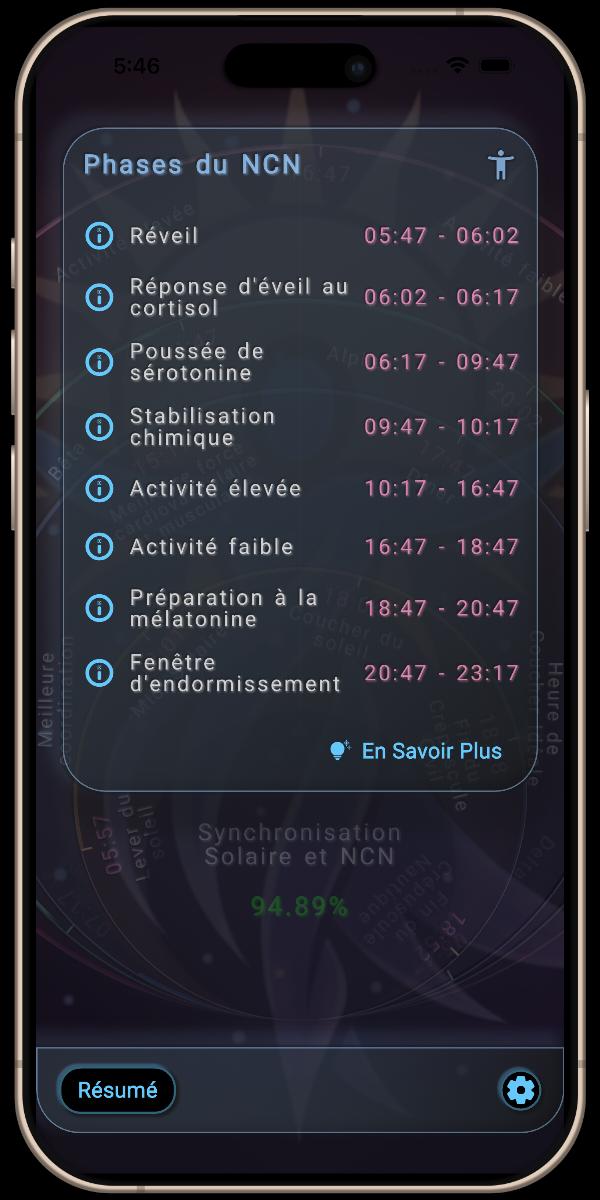Show details for Activité élevée
Image resolution: width=600 pixels, height=1200 pixels.
(99, 489)
